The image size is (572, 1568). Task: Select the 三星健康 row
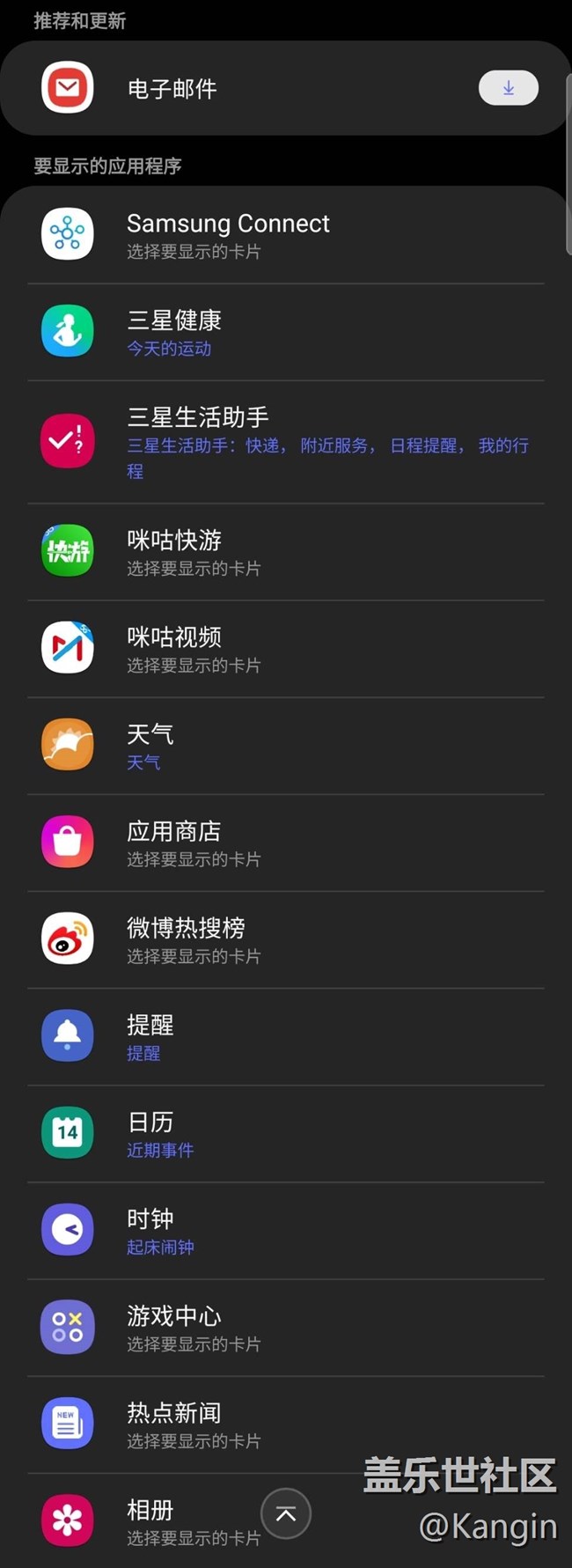pyautogui.click(x=174, y=332)
